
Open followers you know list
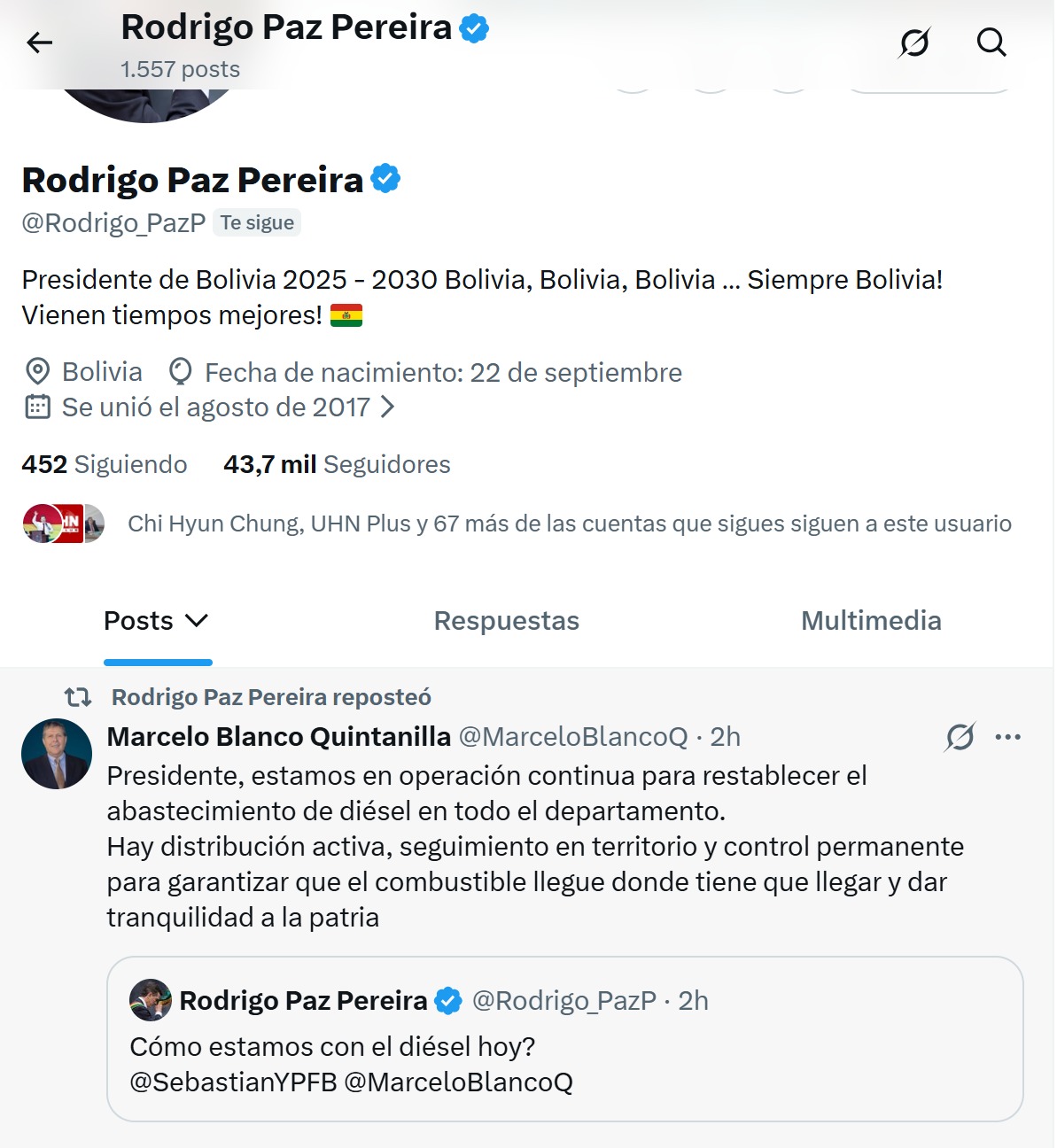(x=568, y=524)
